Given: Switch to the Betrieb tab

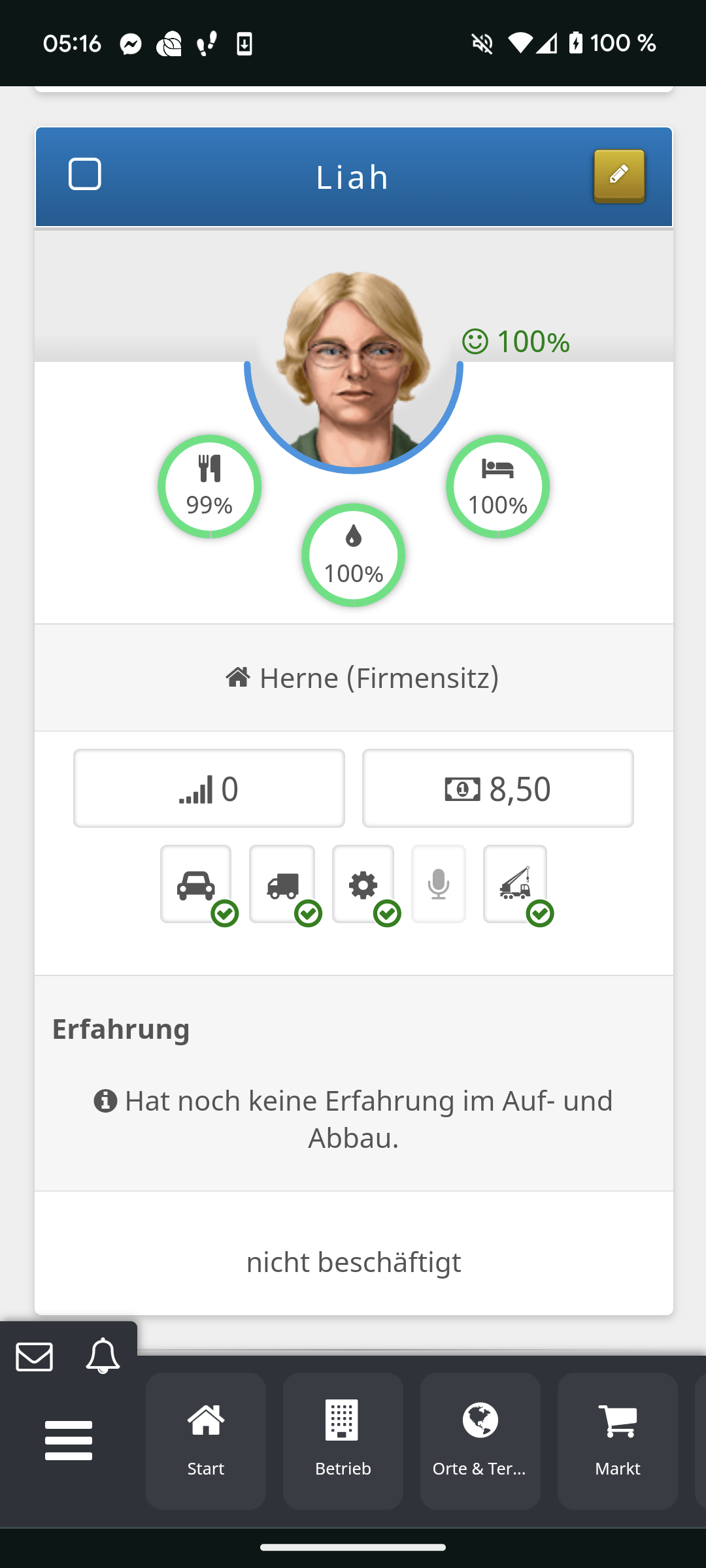Looking at the screenshot, I should 343,1440.
